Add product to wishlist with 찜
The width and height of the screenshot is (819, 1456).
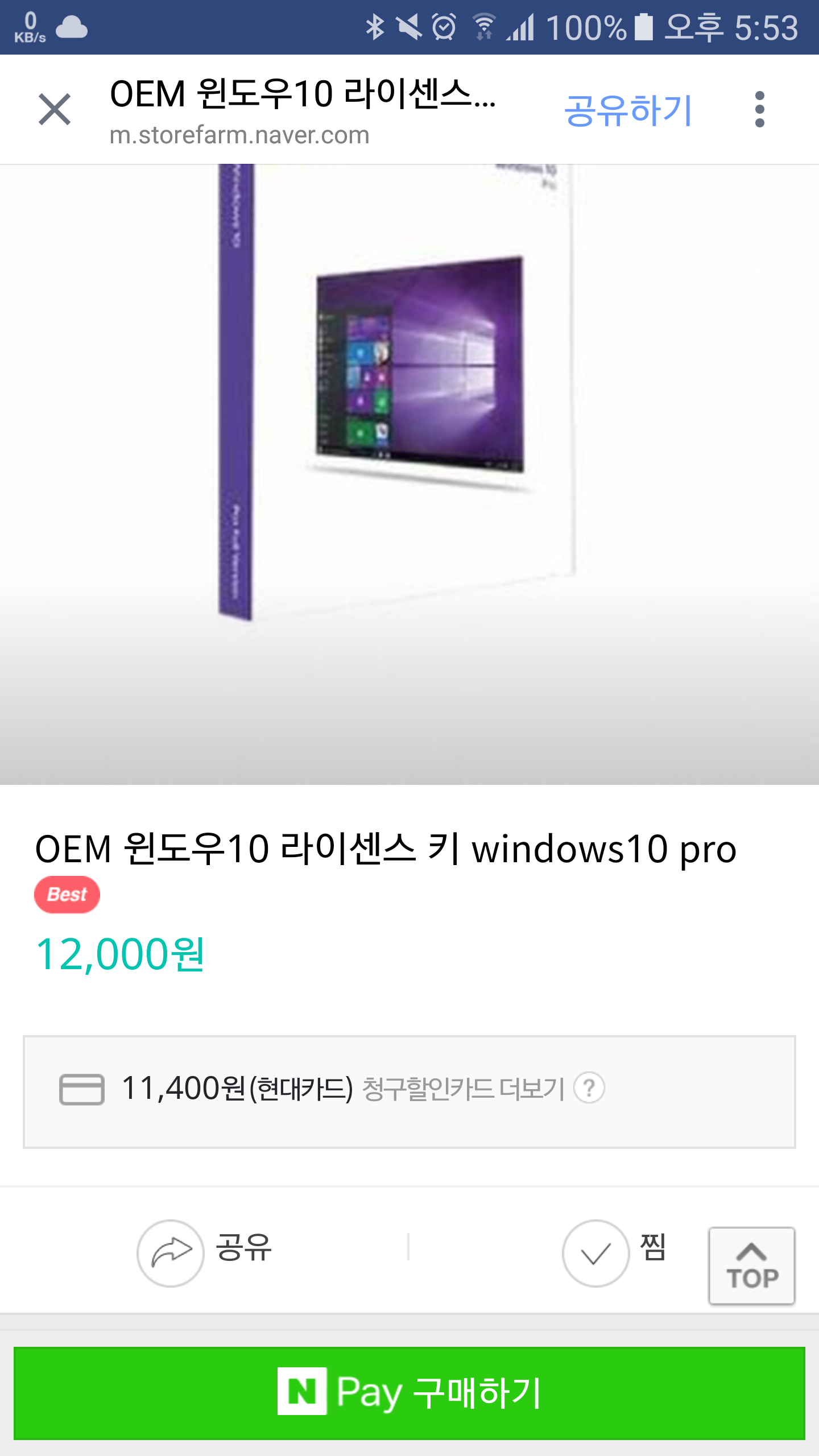click(x=614, y=1252)
